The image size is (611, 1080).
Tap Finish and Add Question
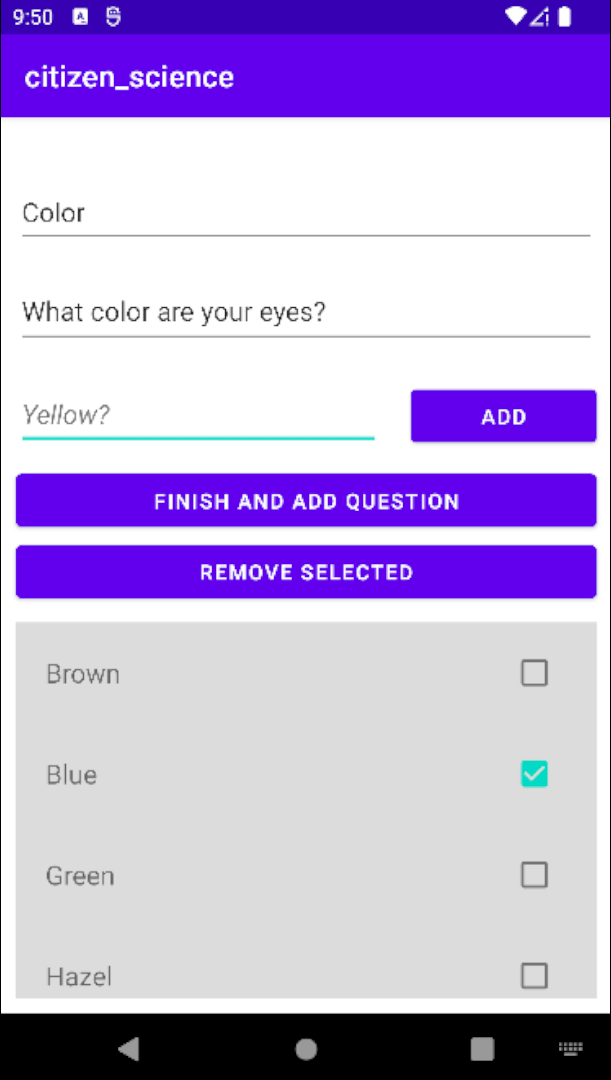[x=306, y=501]
